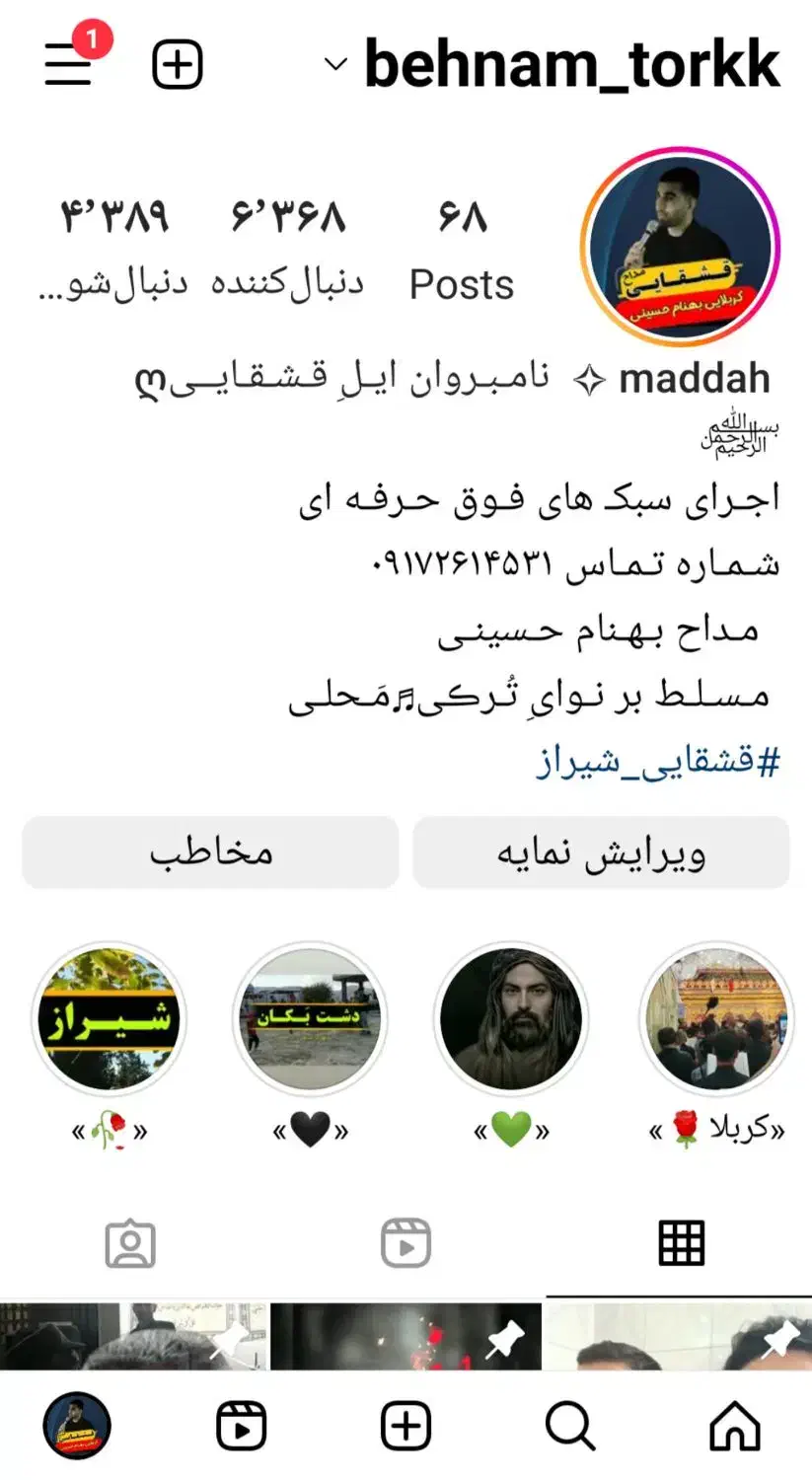Open Reels from the bottom navigation
The height and width of the screenshot is (1480, 812).
tap(240, 1424)
